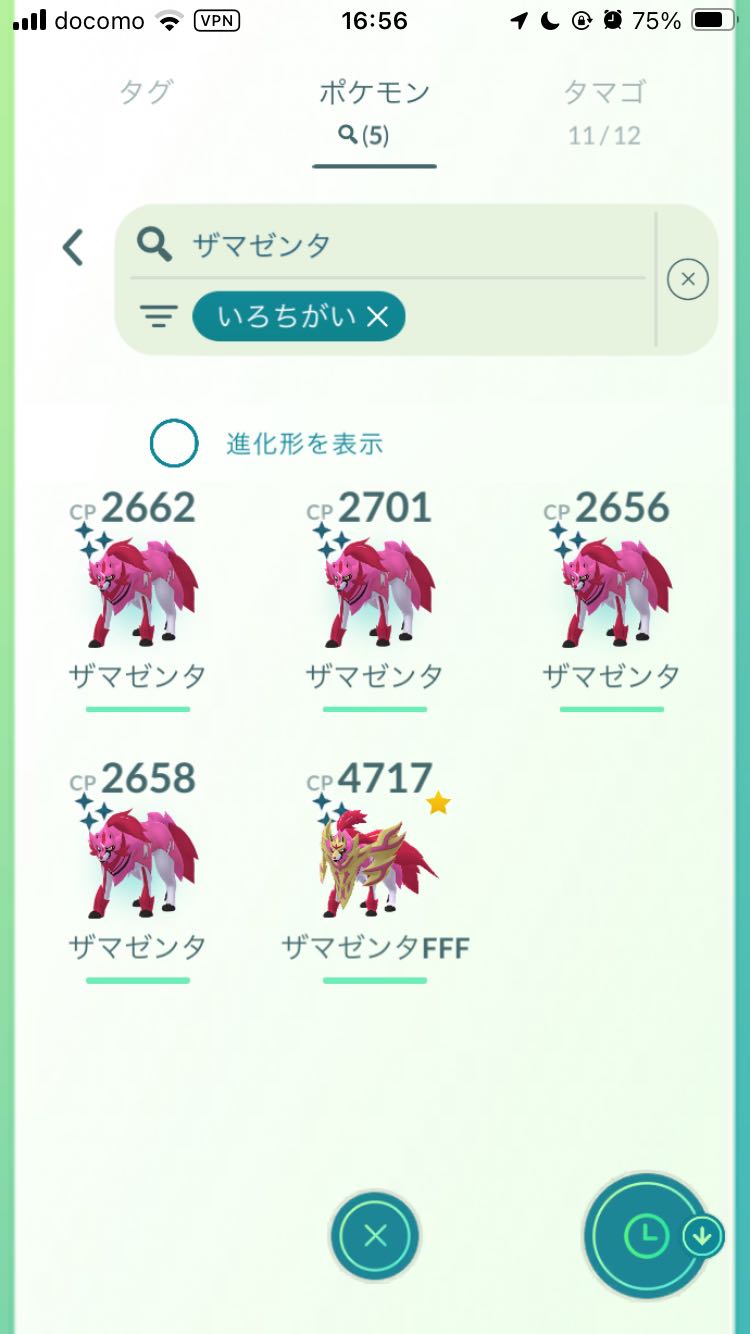Switch to the タグ tab

pyautogui.click(x=145, y=93)
